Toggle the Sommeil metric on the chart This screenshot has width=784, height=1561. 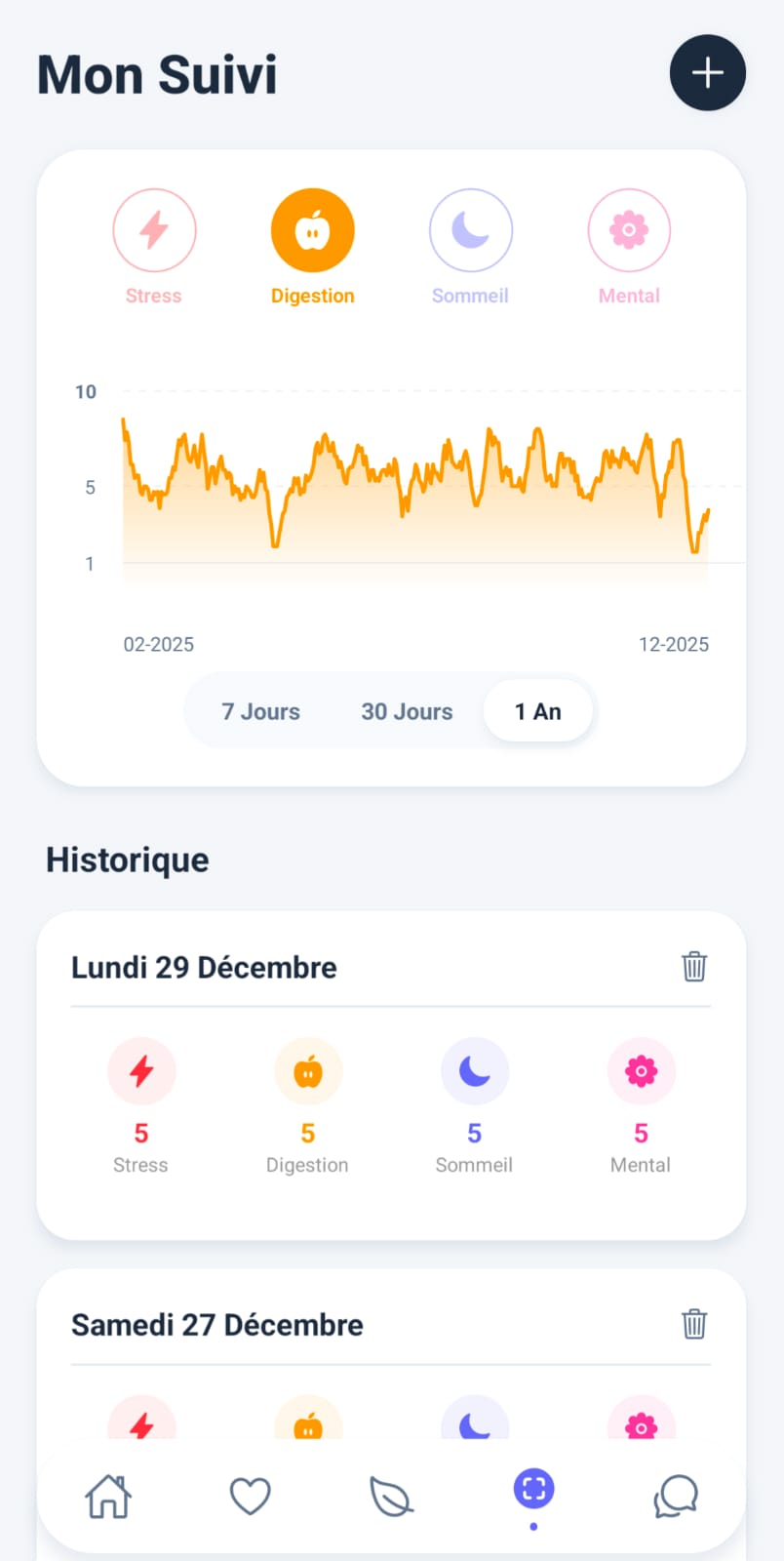point(470,229)
